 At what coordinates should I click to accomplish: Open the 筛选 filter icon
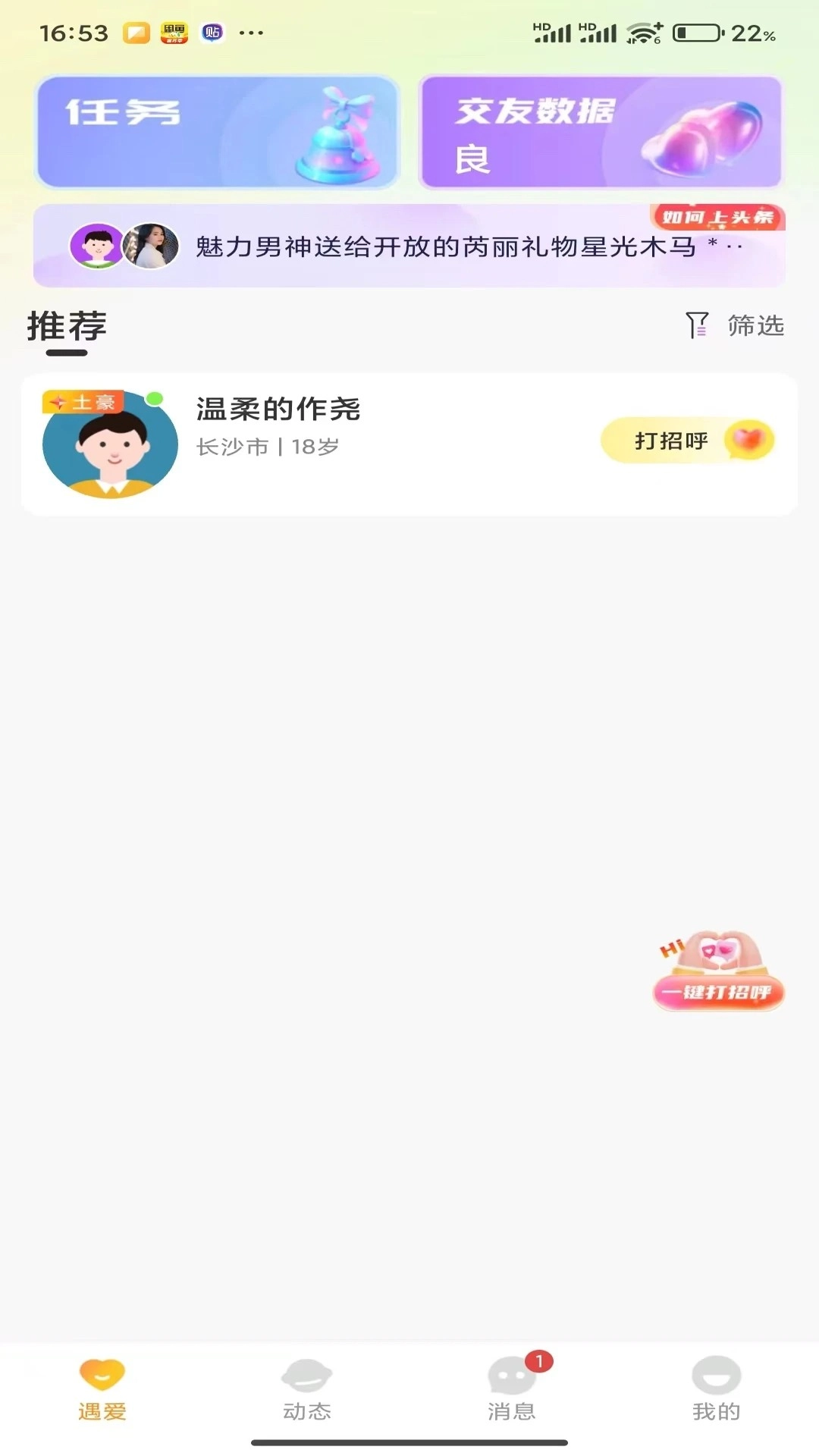coord(697,325)
